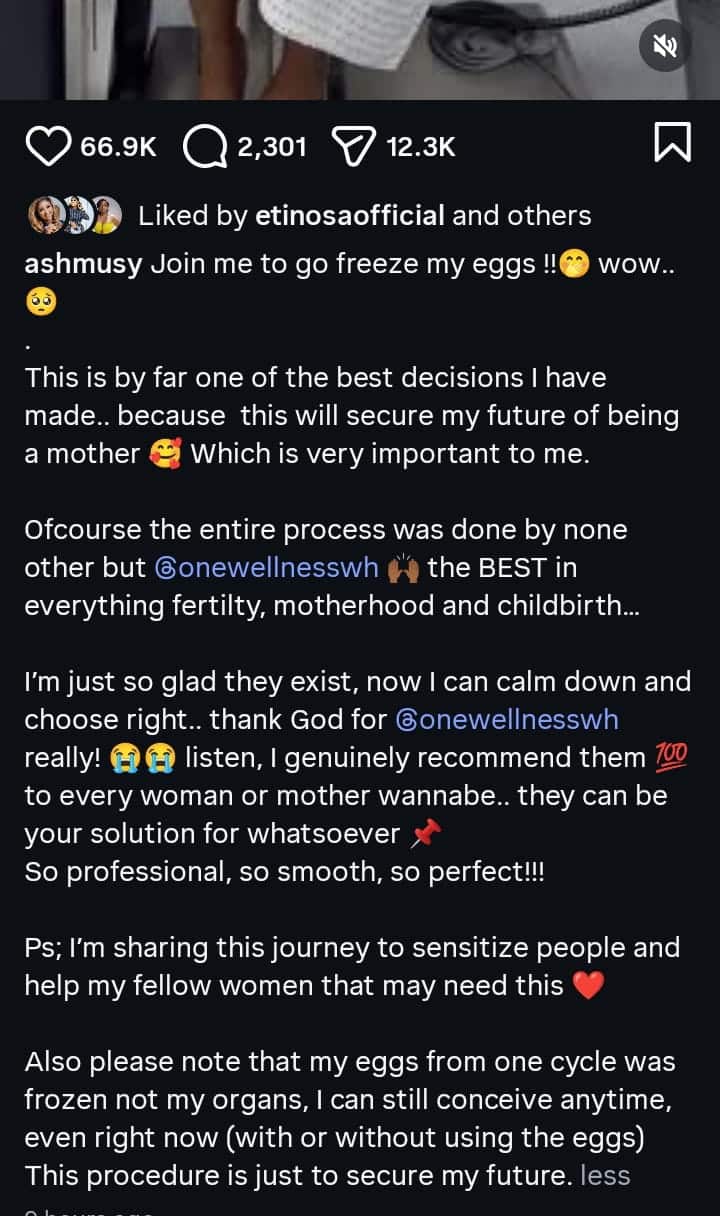This screenshot has width=720, height=1216.
Task: View the full list of likers via 'others'
Action: 549,215
